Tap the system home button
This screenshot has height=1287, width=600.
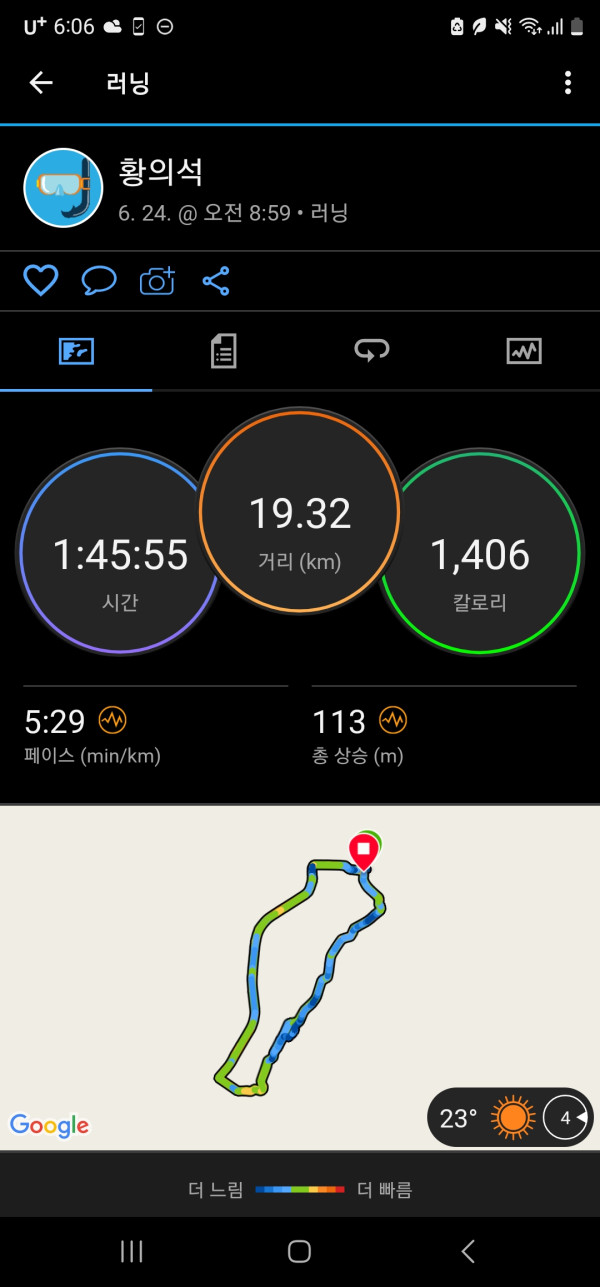coord(299,1251)
